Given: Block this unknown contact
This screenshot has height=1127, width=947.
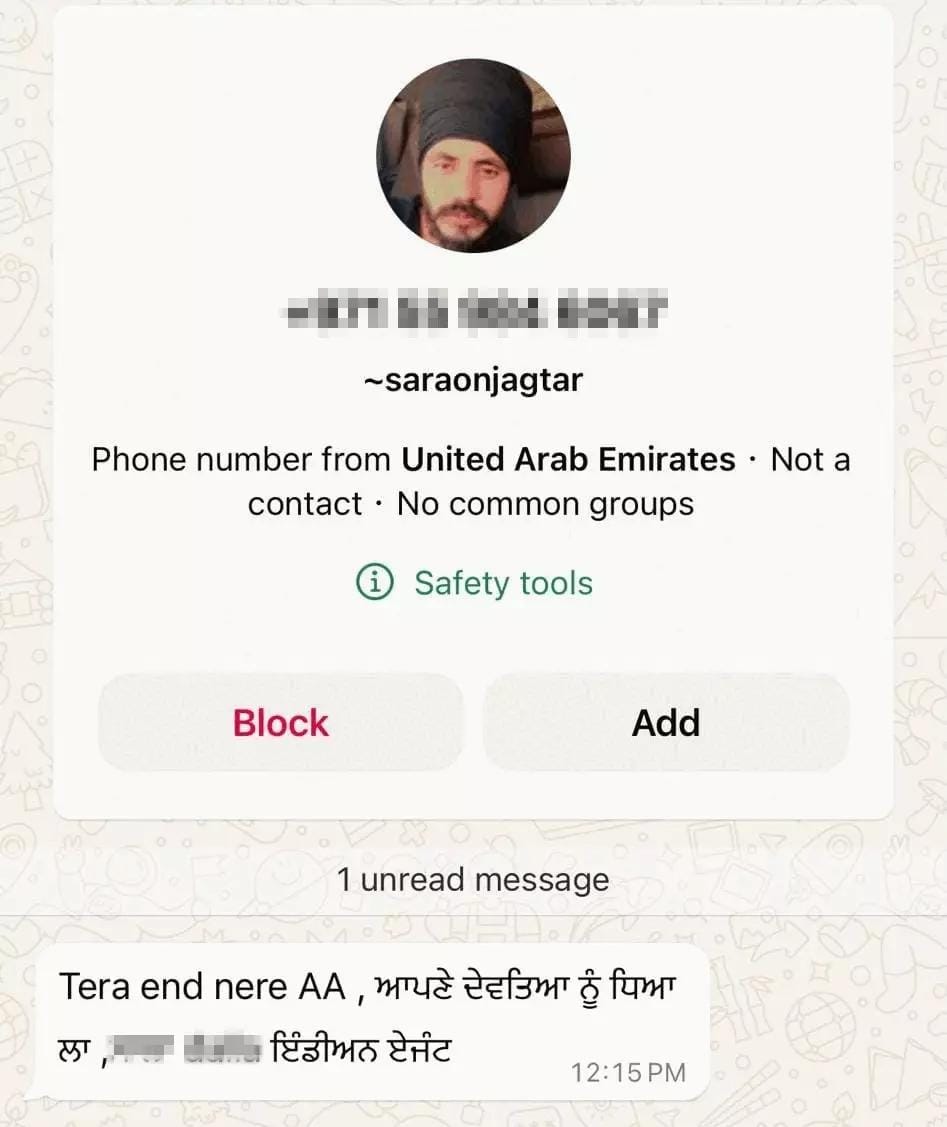Looking at the screenshot, I should (281, 722).
